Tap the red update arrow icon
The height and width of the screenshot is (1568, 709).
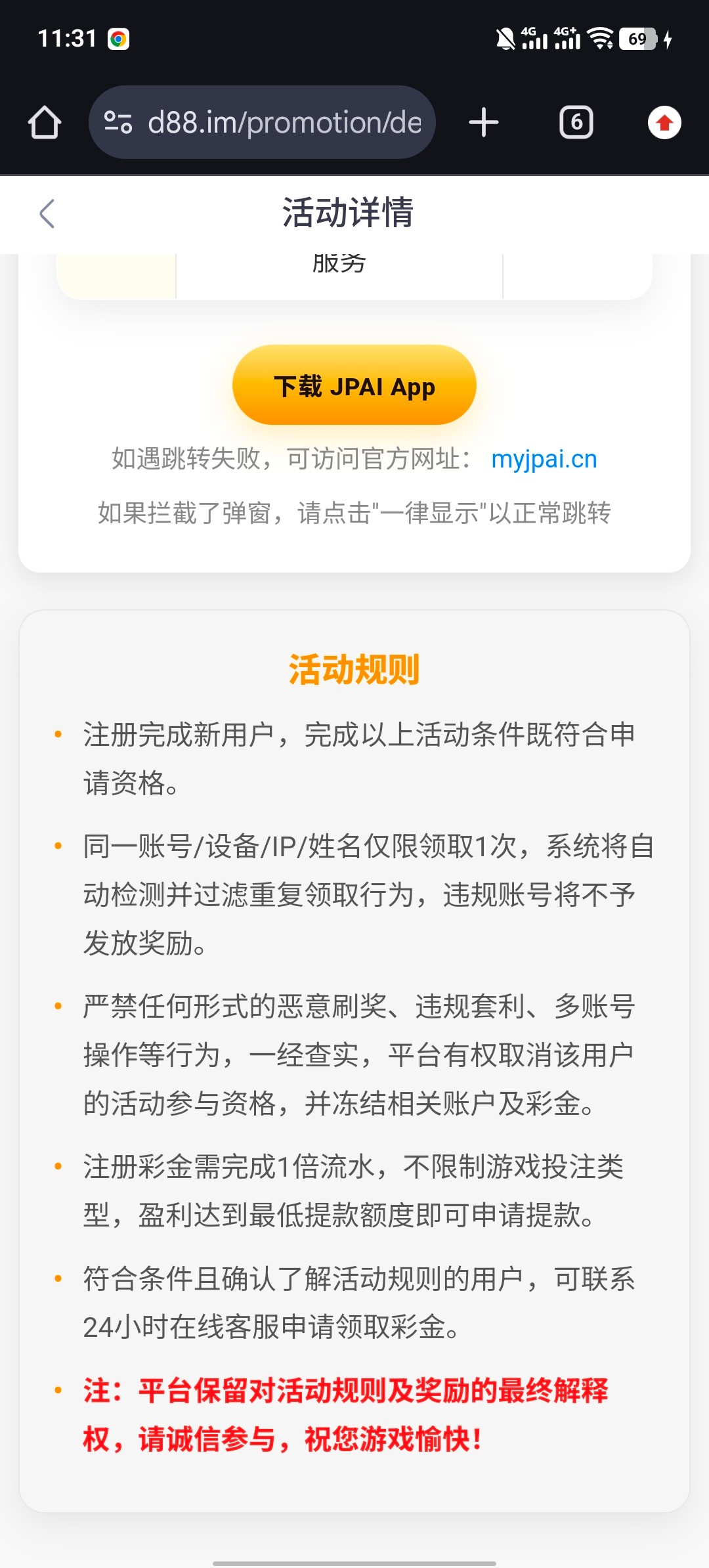[664, 123]
